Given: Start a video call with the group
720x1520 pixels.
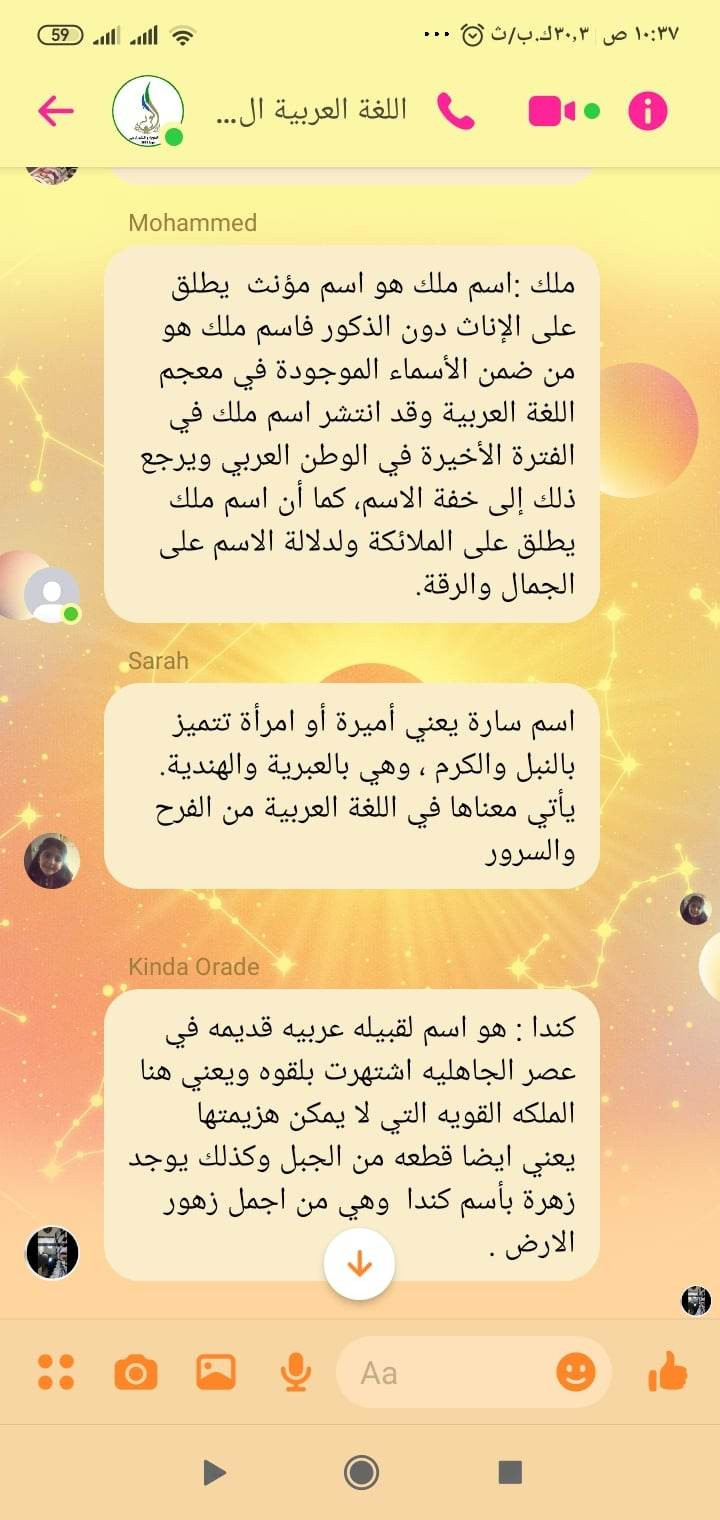Looking at the screenshot, I should click(x=553, y=110).
